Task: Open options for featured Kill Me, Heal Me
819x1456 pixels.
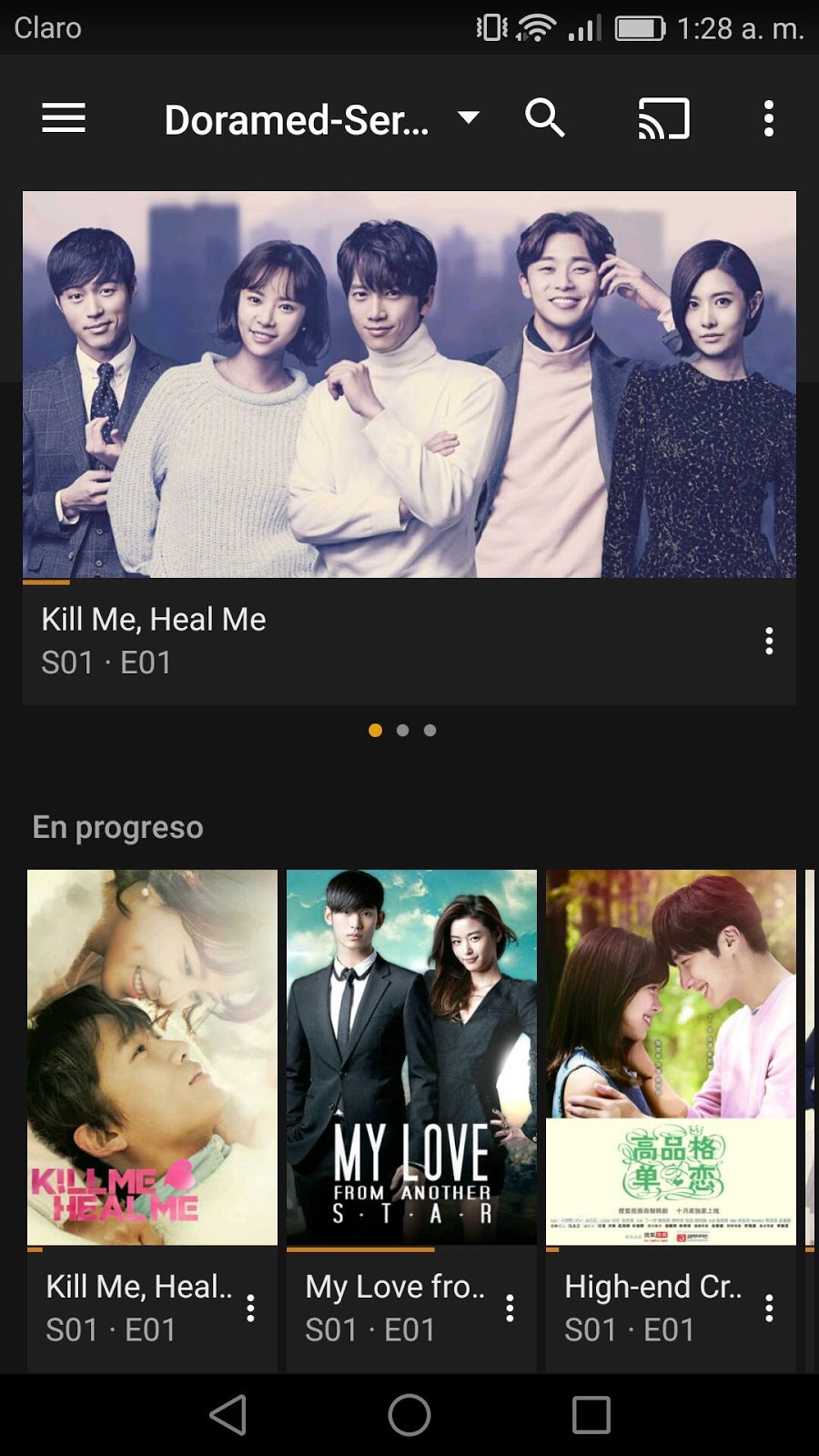Action: (x=769, y=641)
